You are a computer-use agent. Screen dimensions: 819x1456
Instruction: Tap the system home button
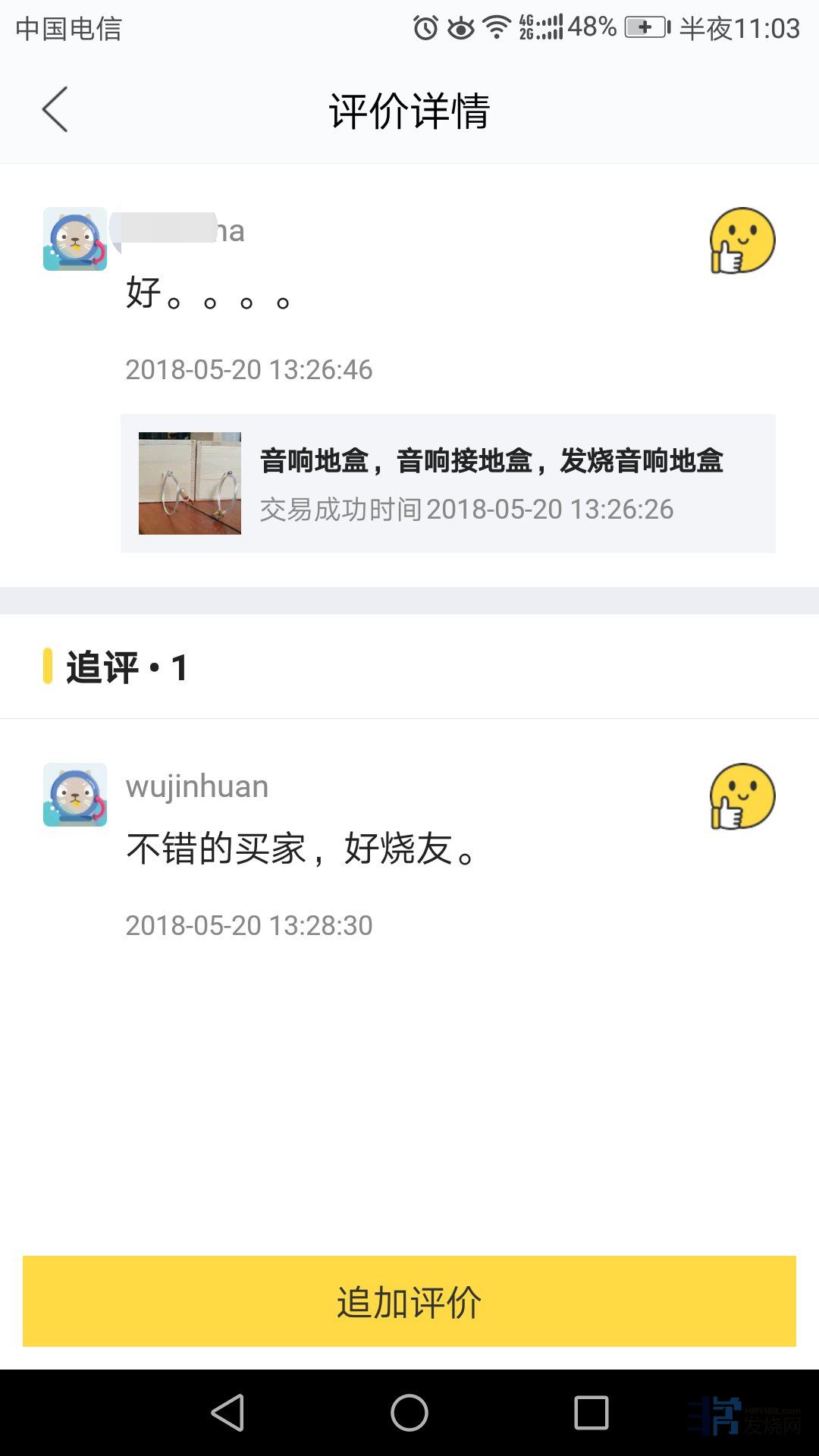(x=409, y=1413)
